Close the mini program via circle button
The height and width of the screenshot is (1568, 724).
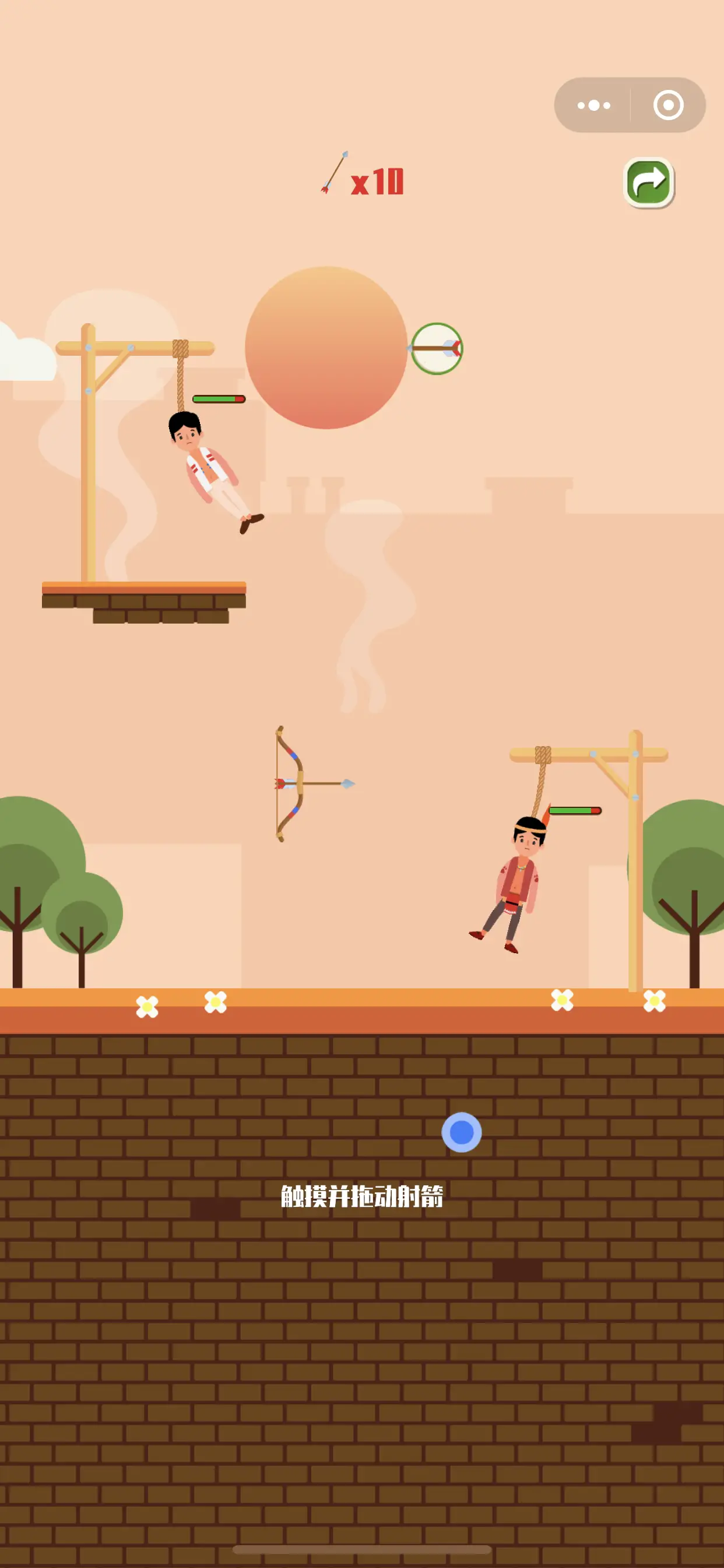[668, 106]
